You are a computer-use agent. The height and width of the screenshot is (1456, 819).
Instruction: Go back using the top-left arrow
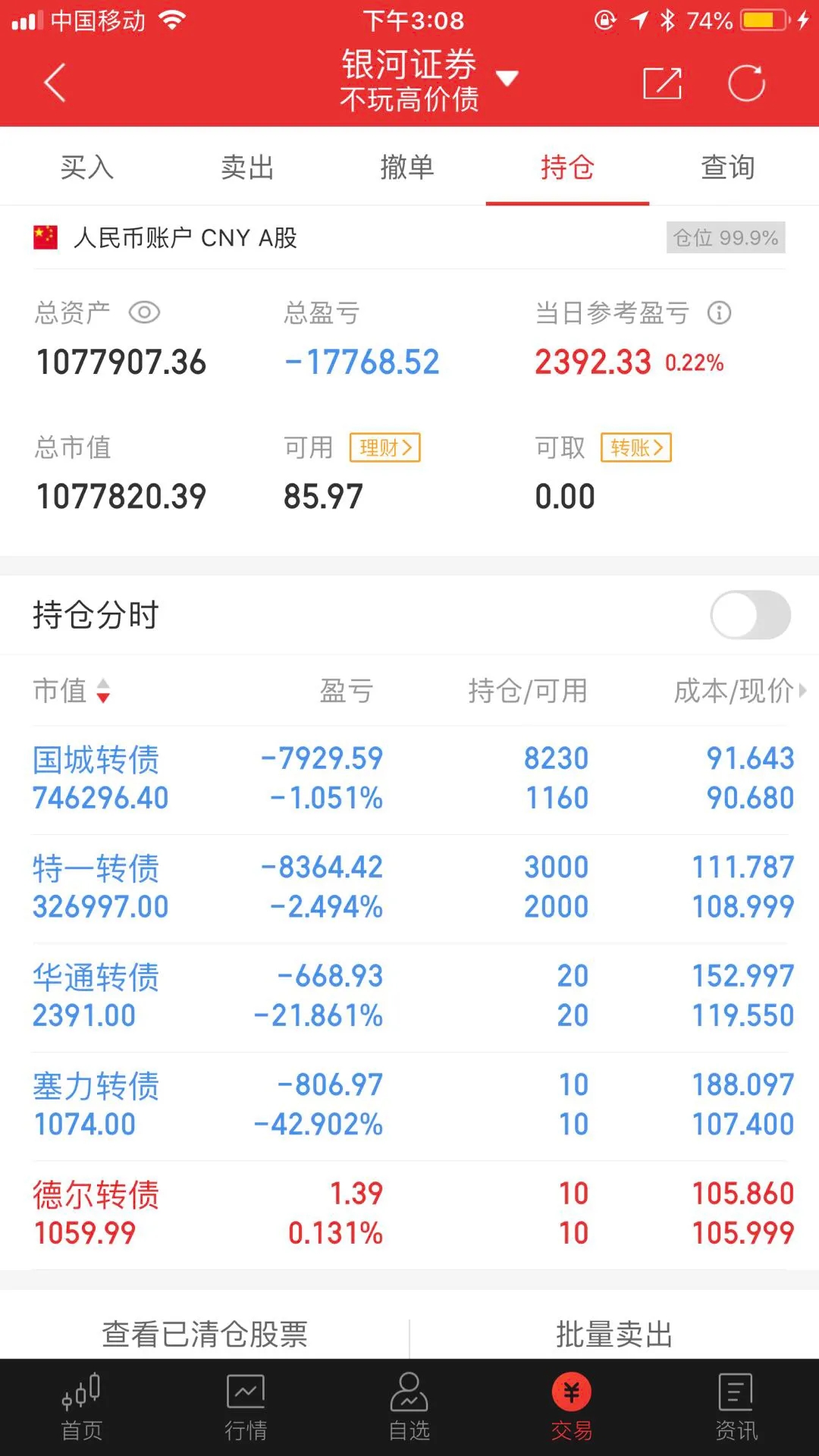(55, 83)
